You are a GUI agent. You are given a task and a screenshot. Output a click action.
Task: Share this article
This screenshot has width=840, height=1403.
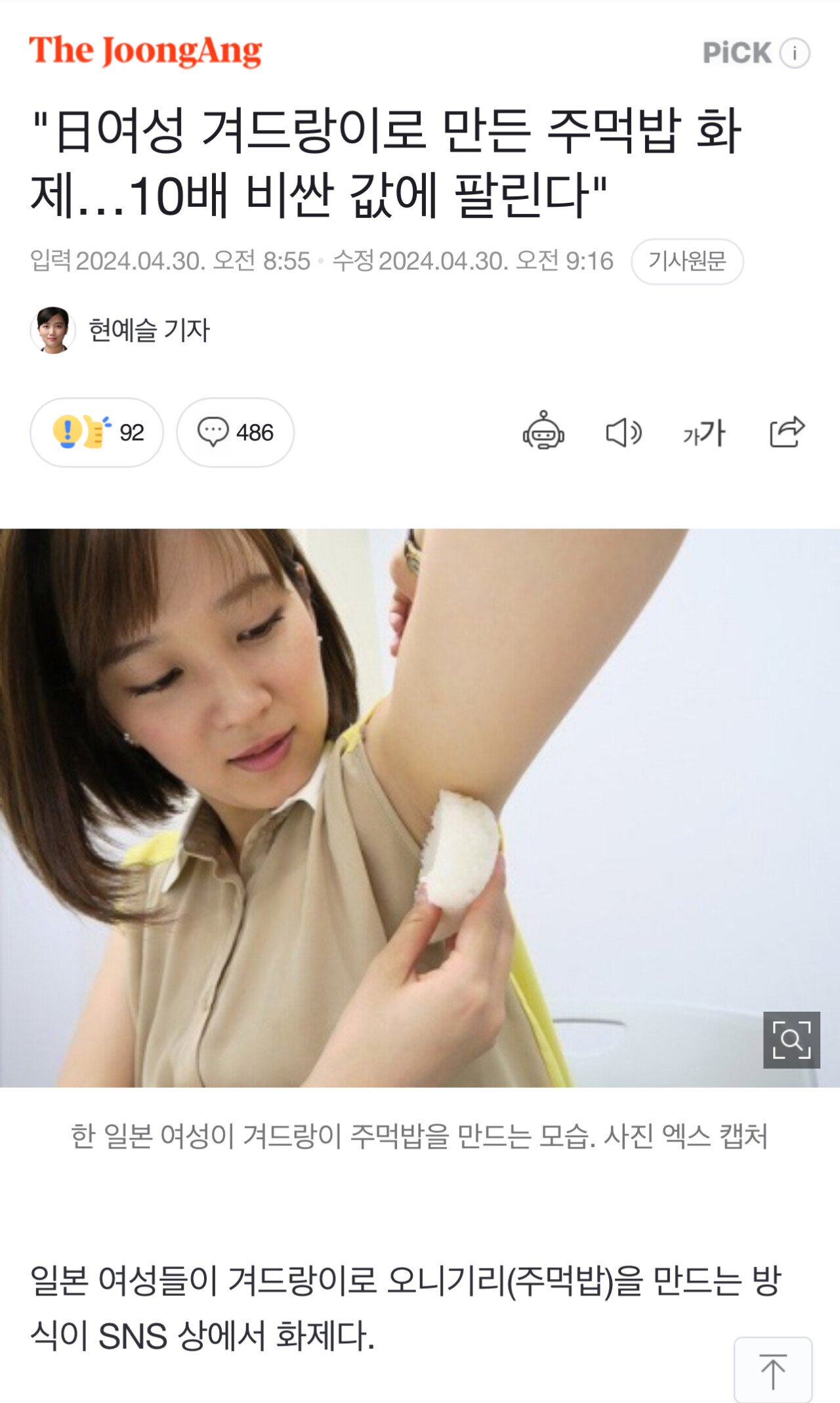(787, 431)
